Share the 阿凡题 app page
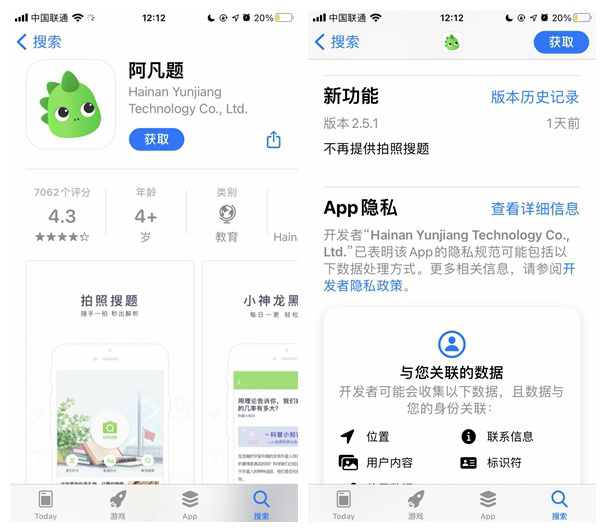Image resolution: width=606 pixels, height=532 pixels. (x=273, y=140)
